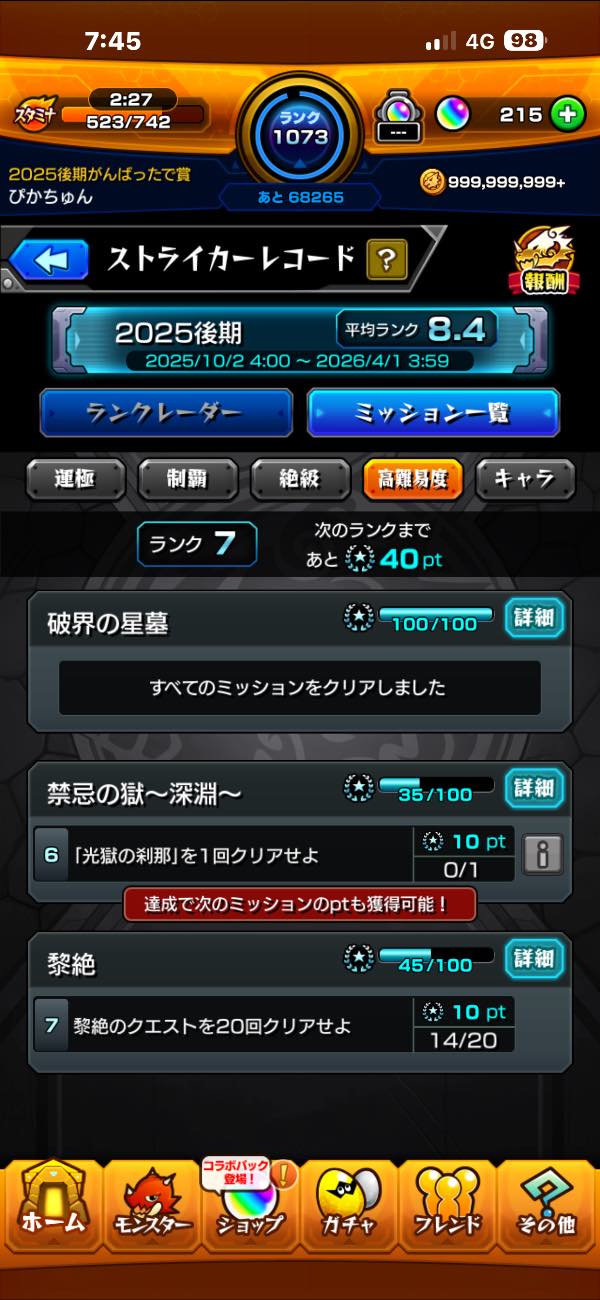
Task: Open info icon for 光獄の刹那 mission
Action: (543, 854)
